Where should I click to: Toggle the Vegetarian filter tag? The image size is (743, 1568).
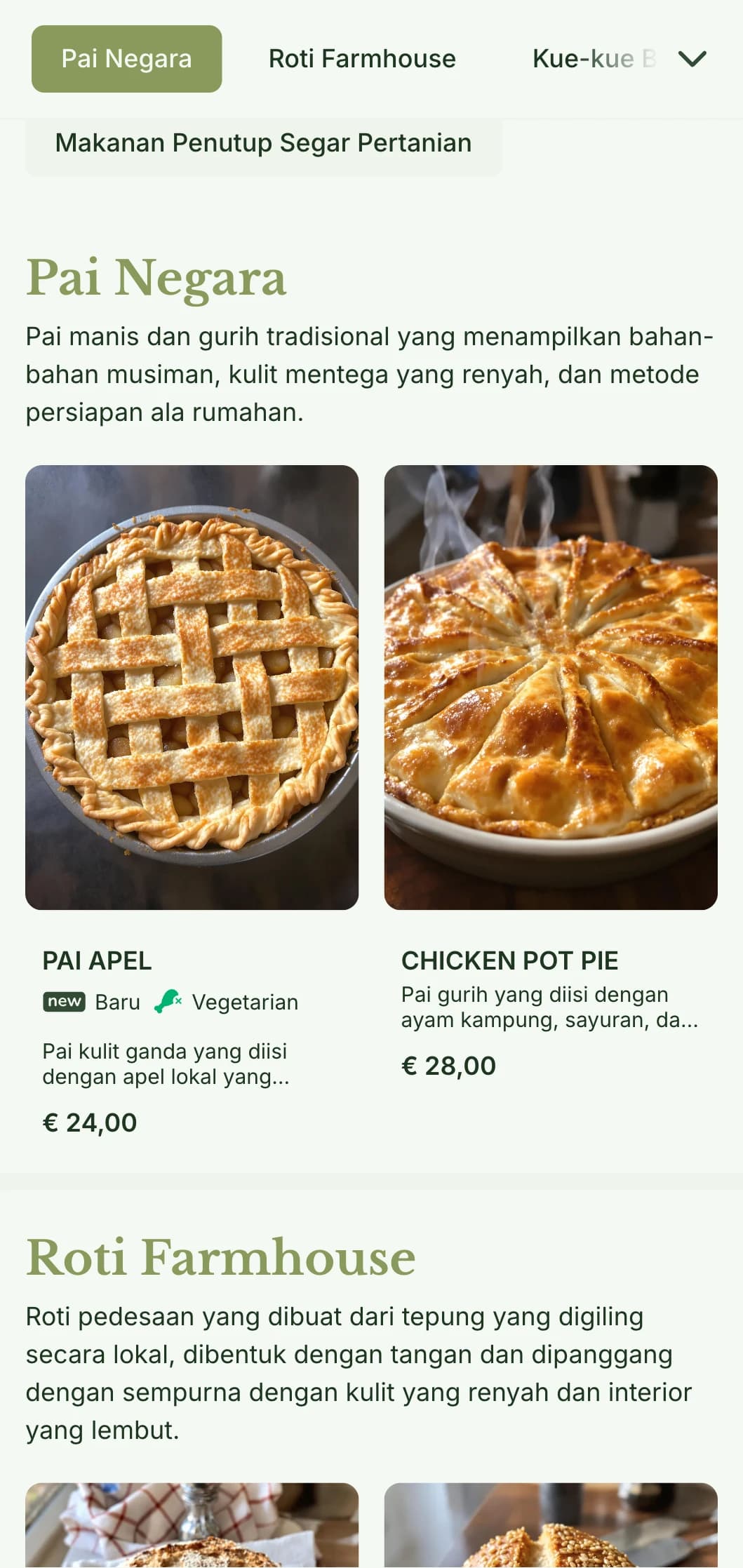coord(246,1002)
